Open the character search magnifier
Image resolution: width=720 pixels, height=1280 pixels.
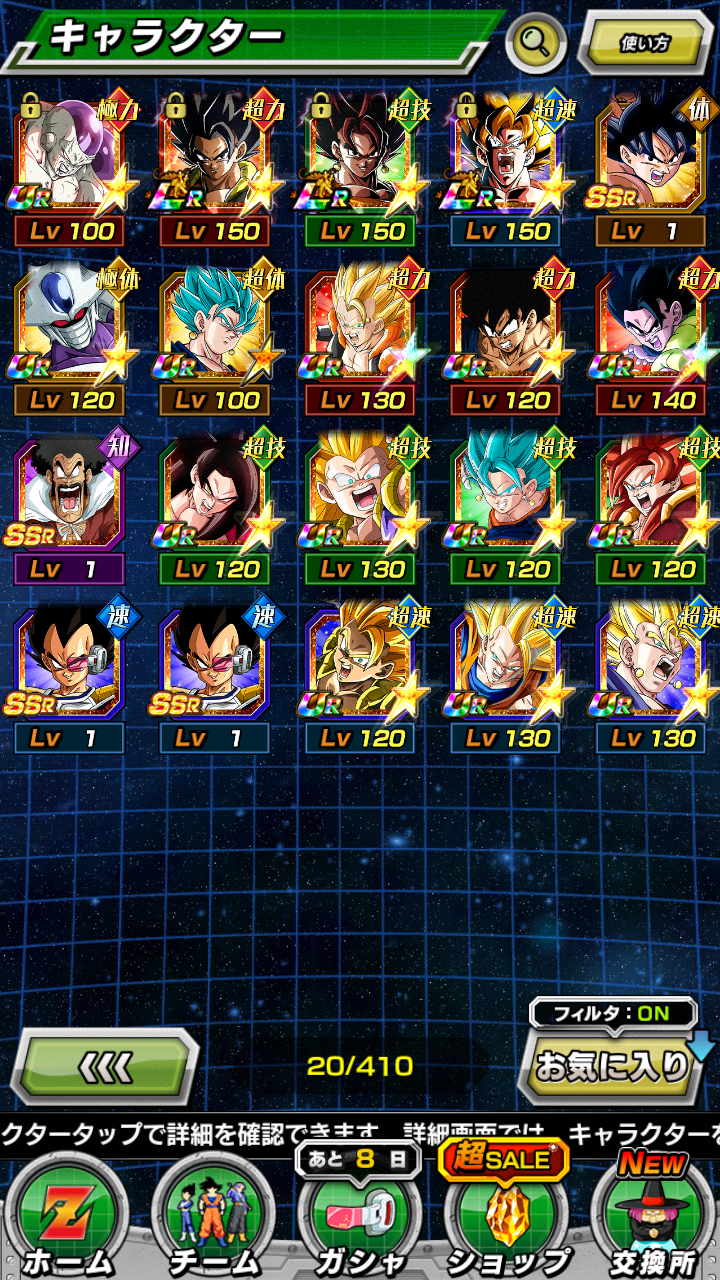pyautogui.click(x=536, y=42)
